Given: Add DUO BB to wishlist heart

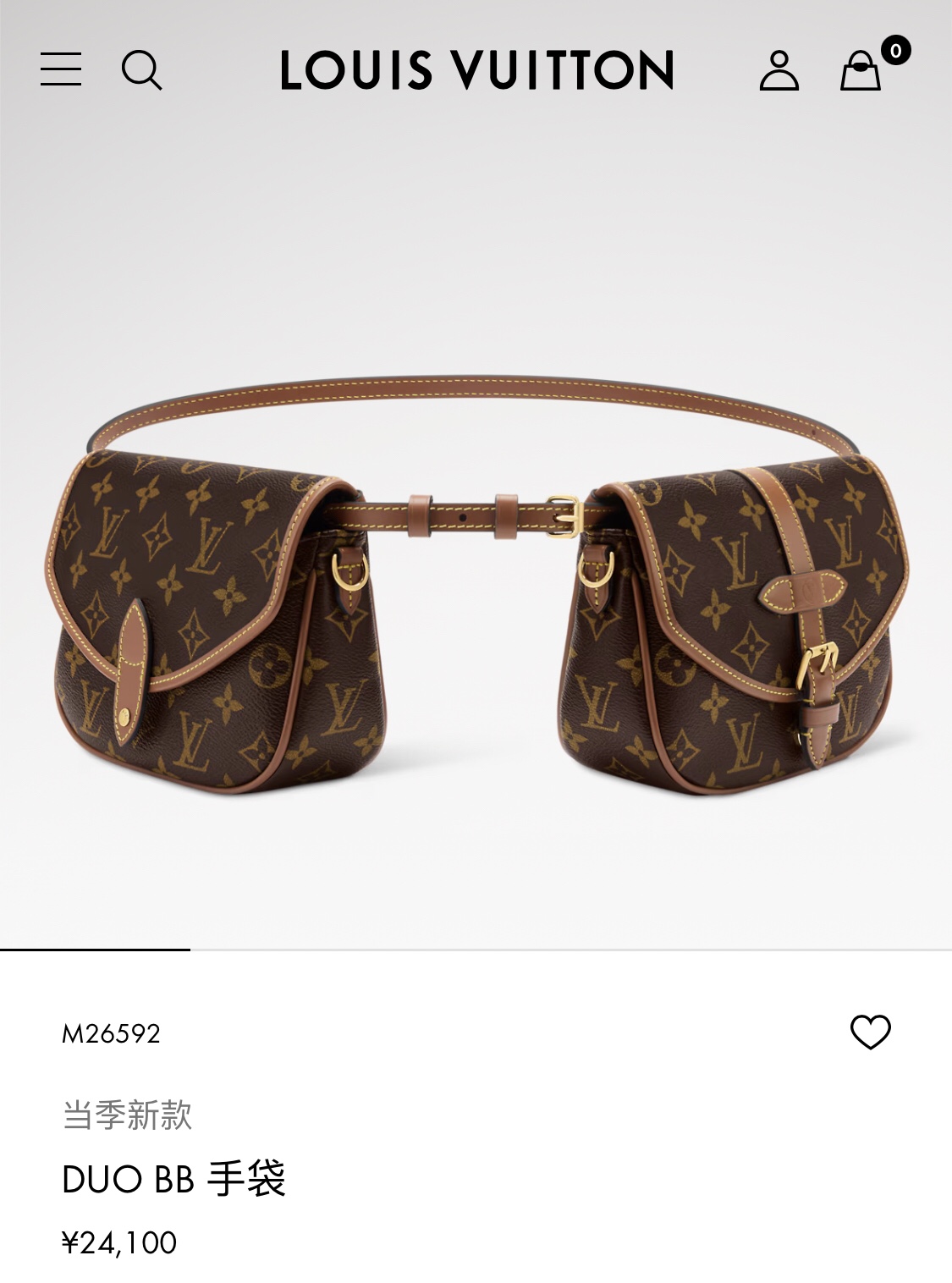Looking at the screenshot, I should click(870, 1032).
